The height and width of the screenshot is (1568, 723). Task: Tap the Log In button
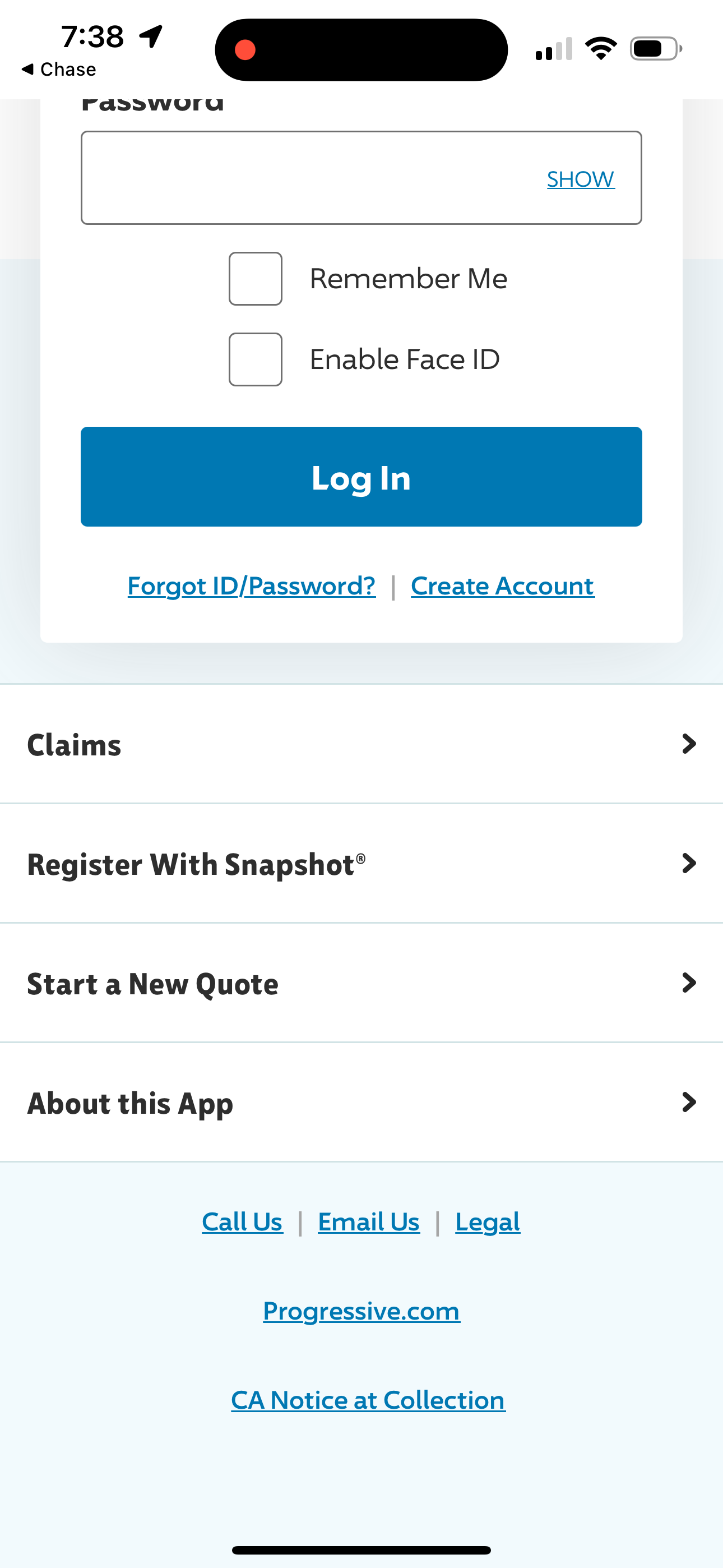[361, 477]
